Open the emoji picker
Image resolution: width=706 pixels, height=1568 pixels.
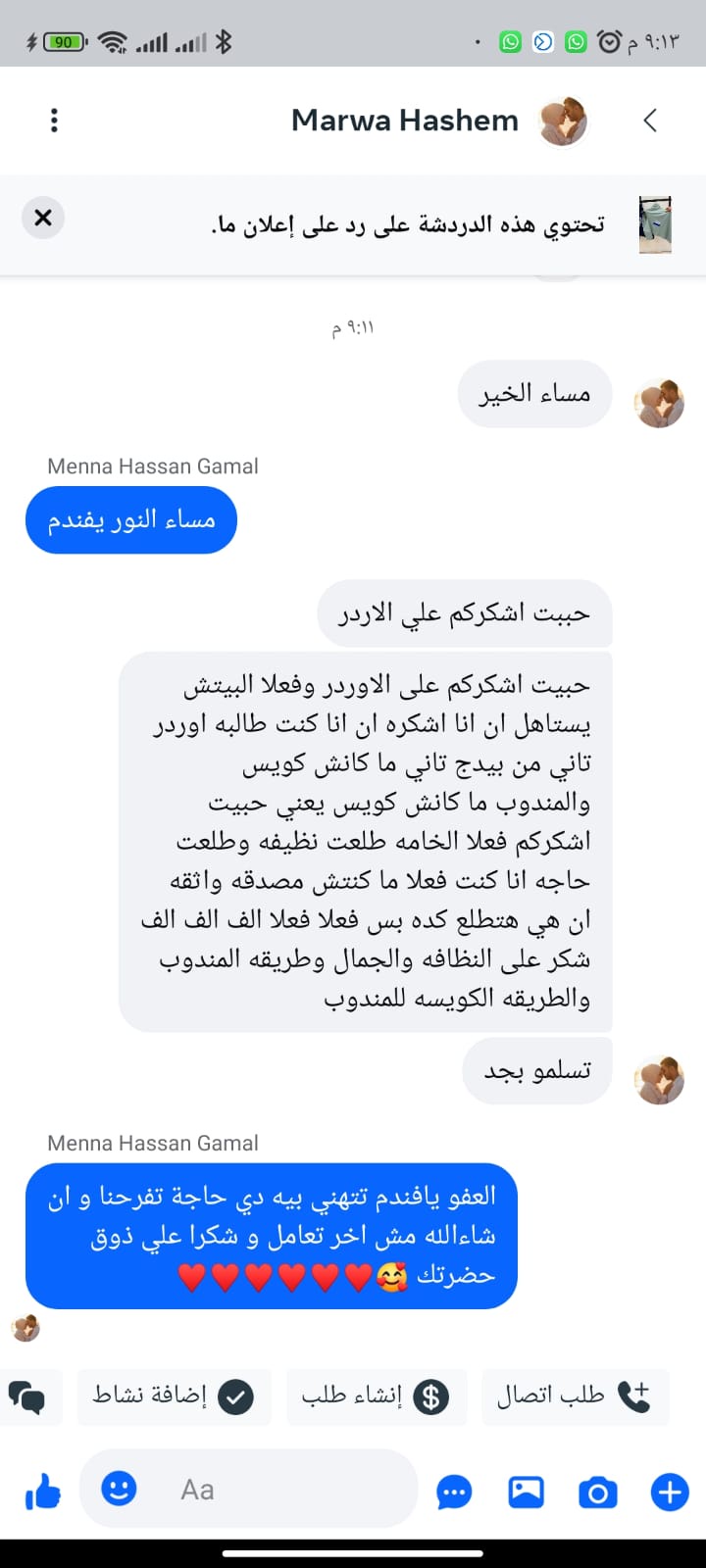[x=120, y=1490]
